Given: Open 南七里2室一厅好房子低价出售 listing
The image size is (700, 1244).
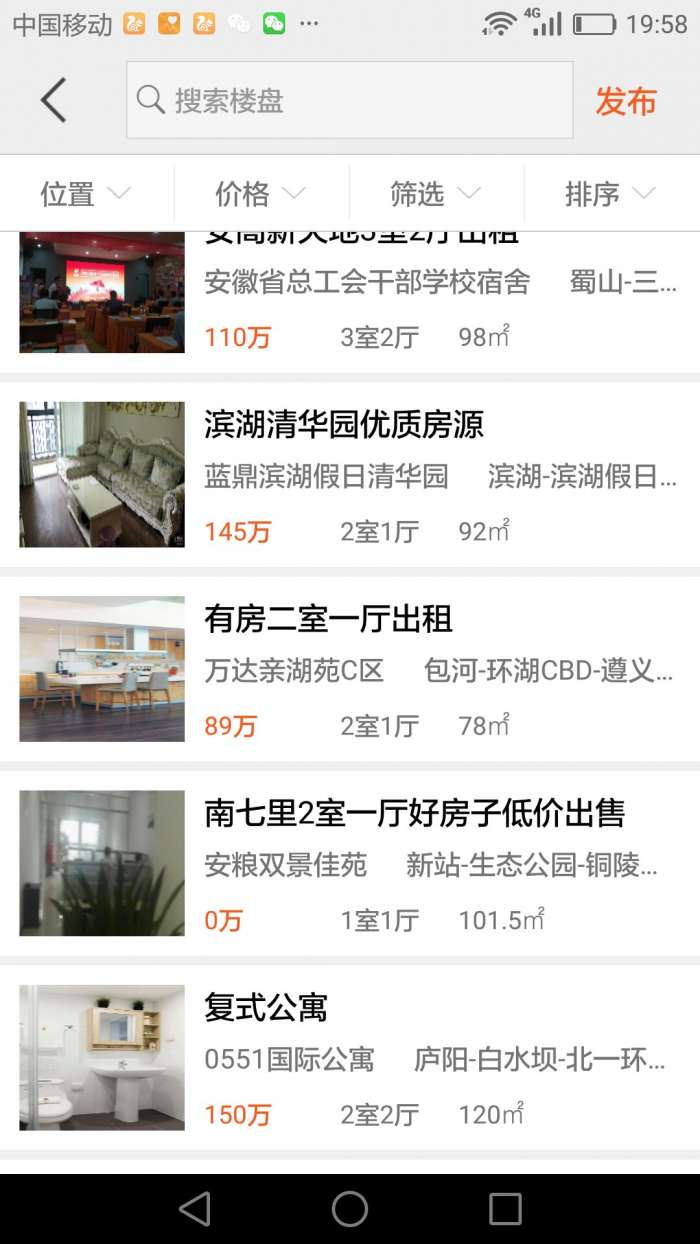Looking at the screenshot, I should (x=350, y=863).
